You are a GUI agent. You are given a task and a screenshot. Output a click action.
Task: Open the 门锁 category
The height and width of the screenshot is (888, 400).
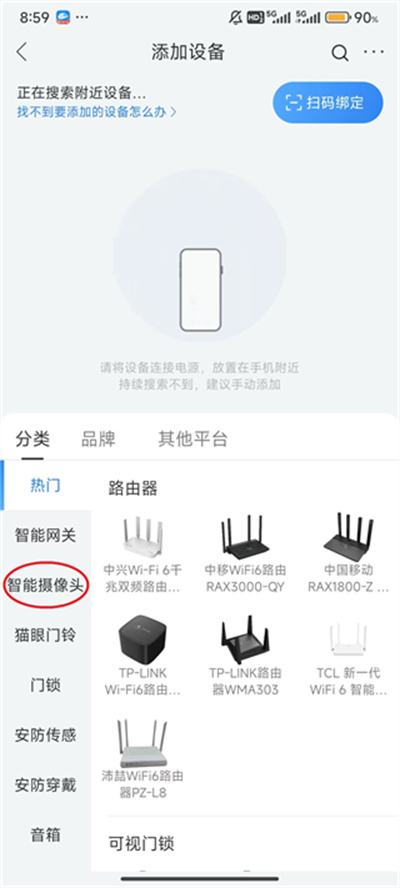(45, 685)
